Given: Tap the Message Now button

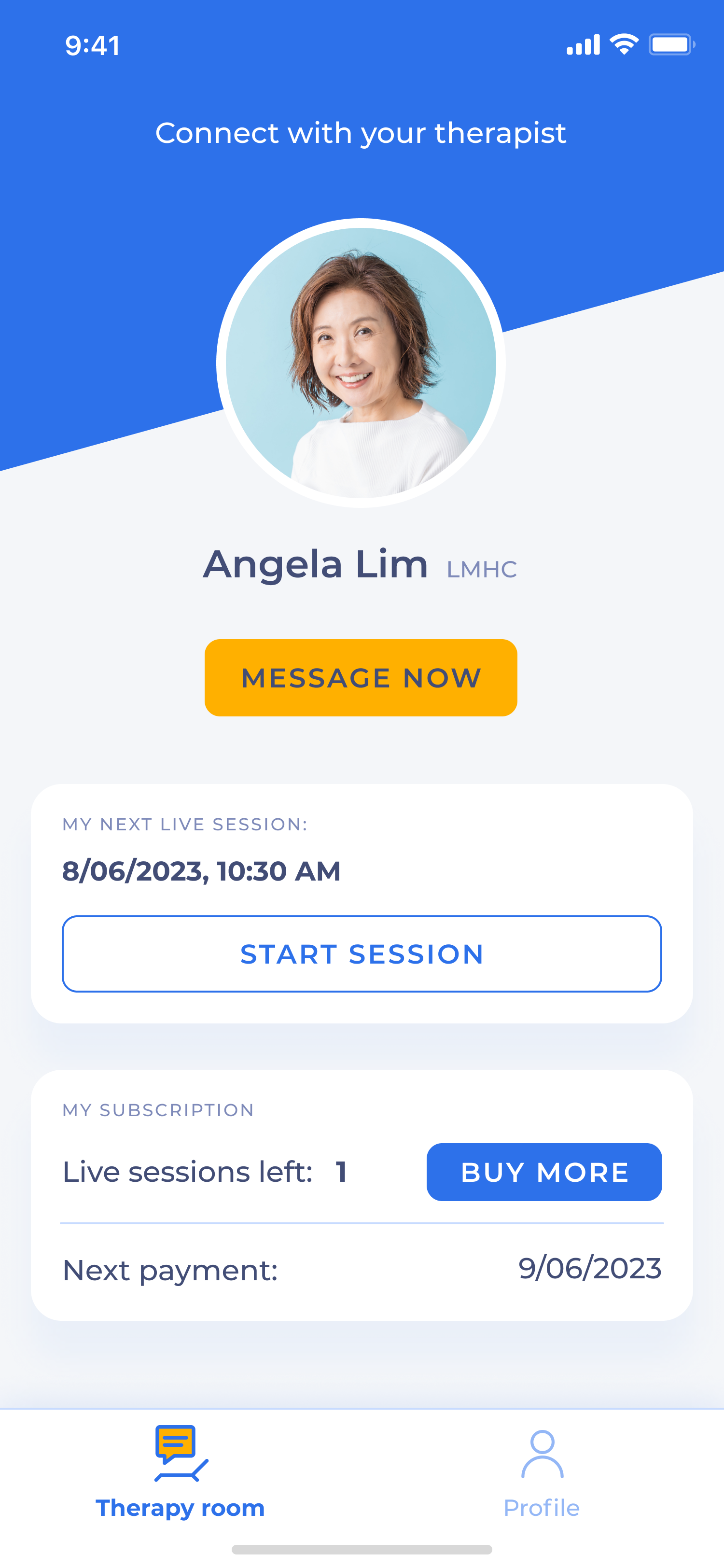Looking at the screenshot, I should tap(361, 677).
